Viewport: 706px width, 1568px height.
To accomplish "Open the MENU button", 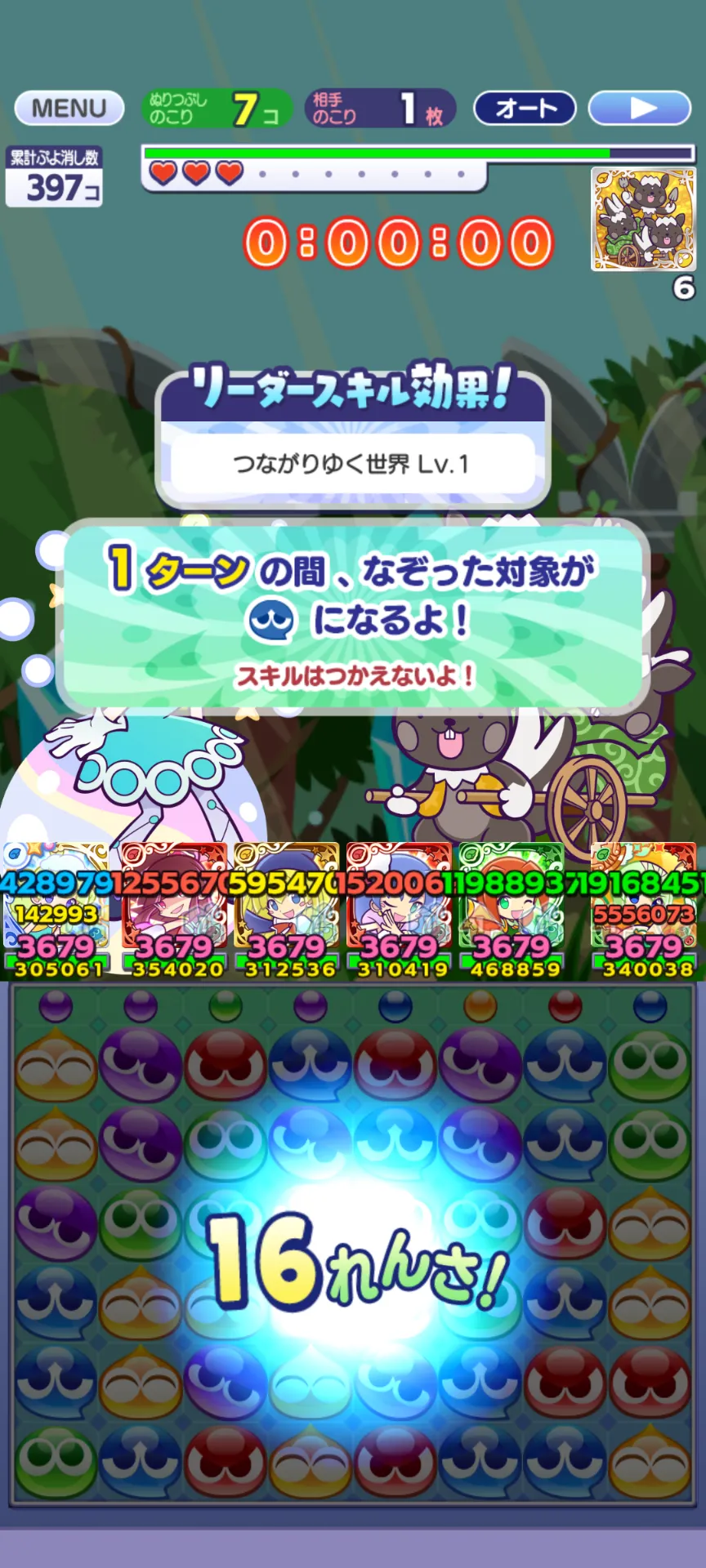I will (69, 108).
